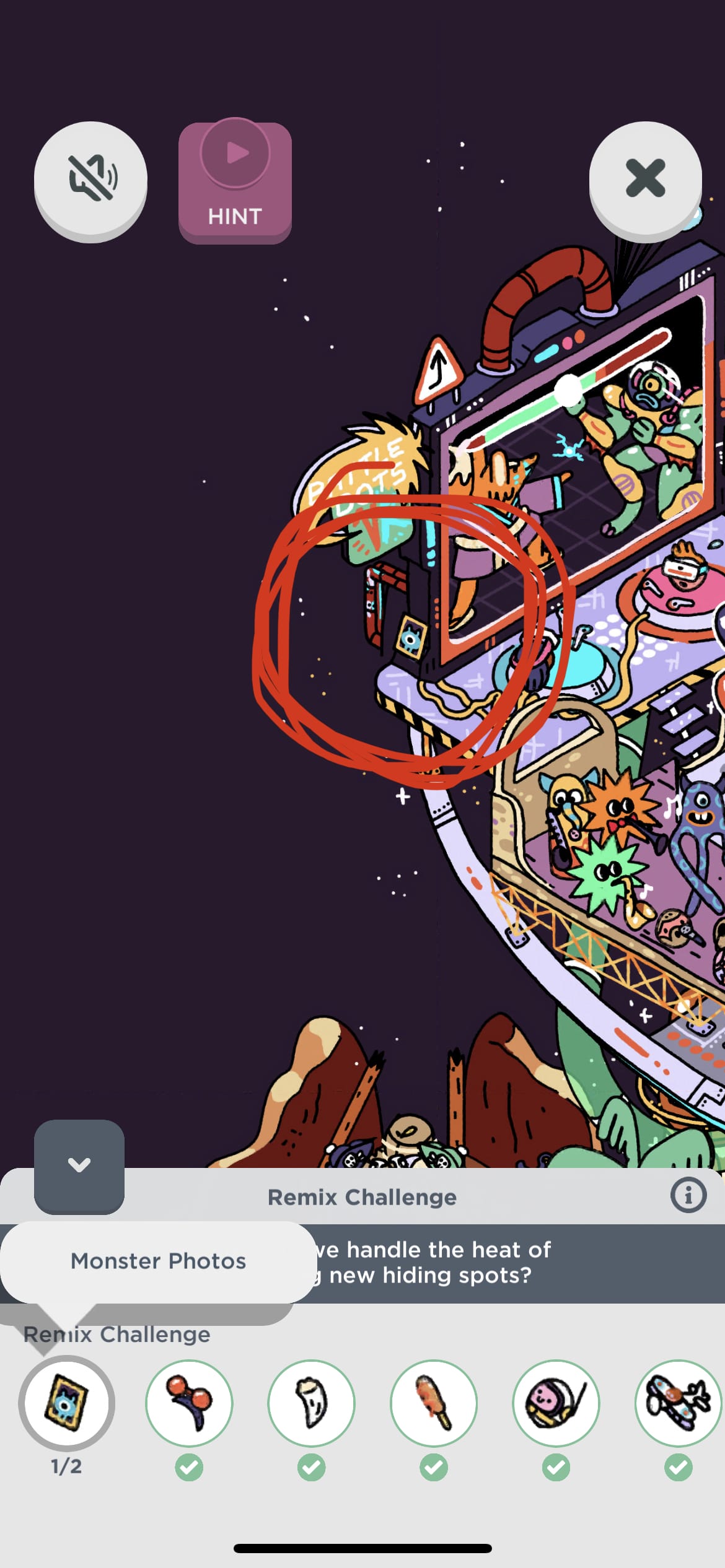Select the white tooth item
This screenshot has width=725, height=1568.
pyautogui.click(x=311, y=1403)
